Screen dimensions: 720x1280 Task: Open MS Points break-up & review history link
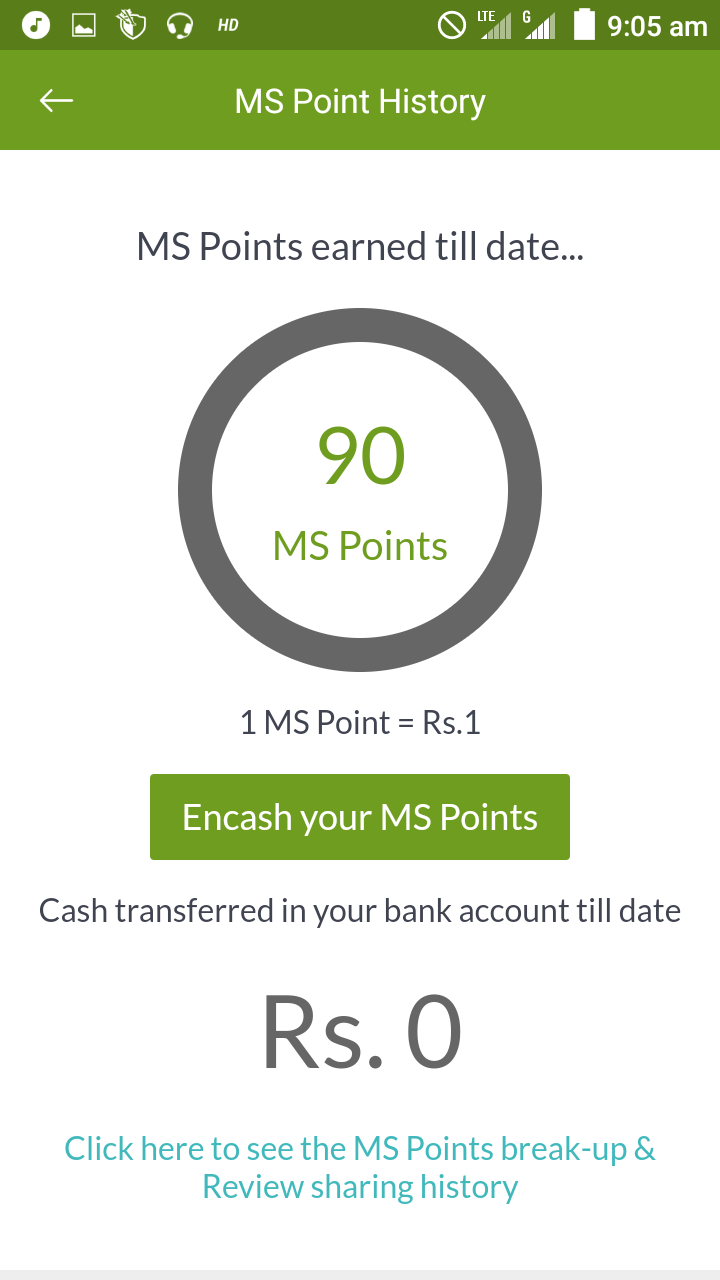tap(360, 1167)
